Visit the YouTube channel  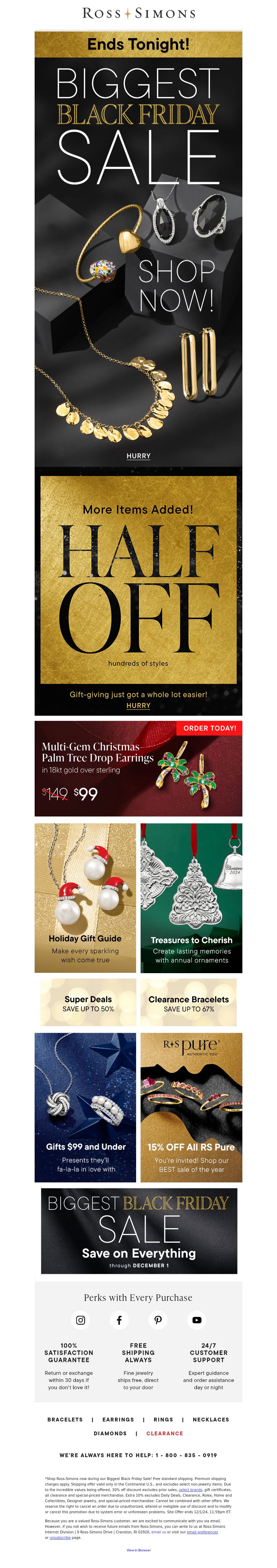point(197,1320)
